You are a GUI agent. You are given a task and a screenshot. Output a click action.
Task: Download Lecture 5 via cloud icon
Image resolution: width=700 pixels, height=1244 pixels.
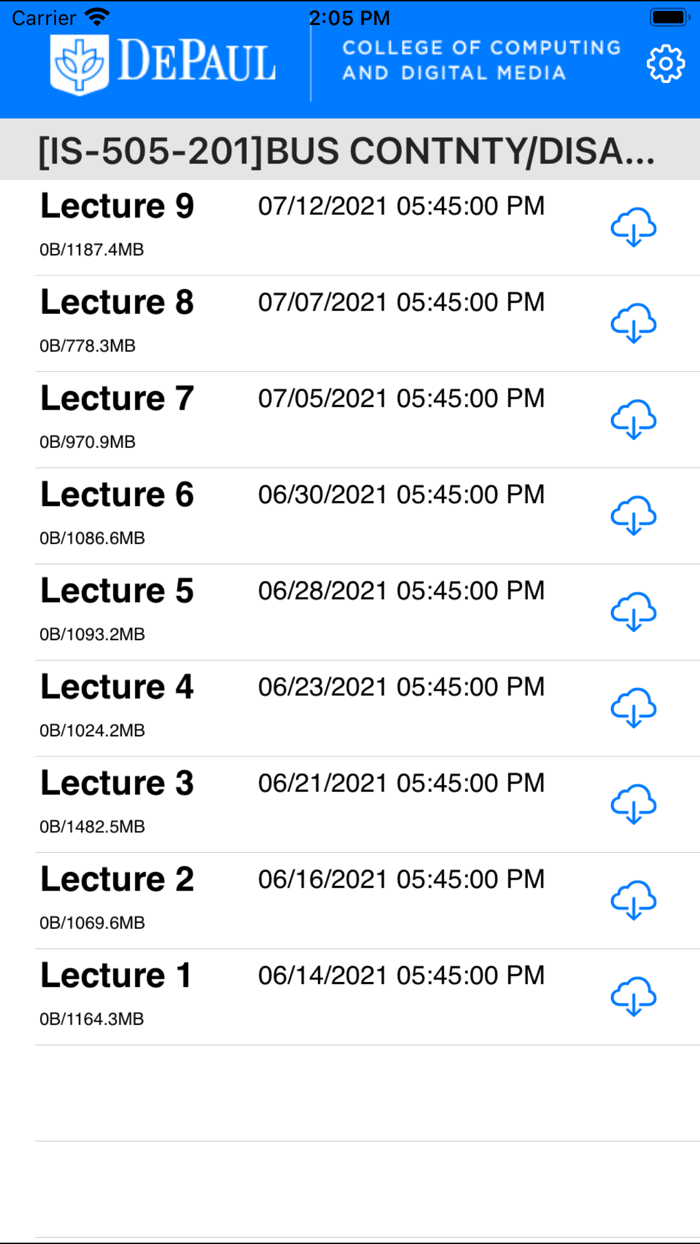(x=633, y=612)
